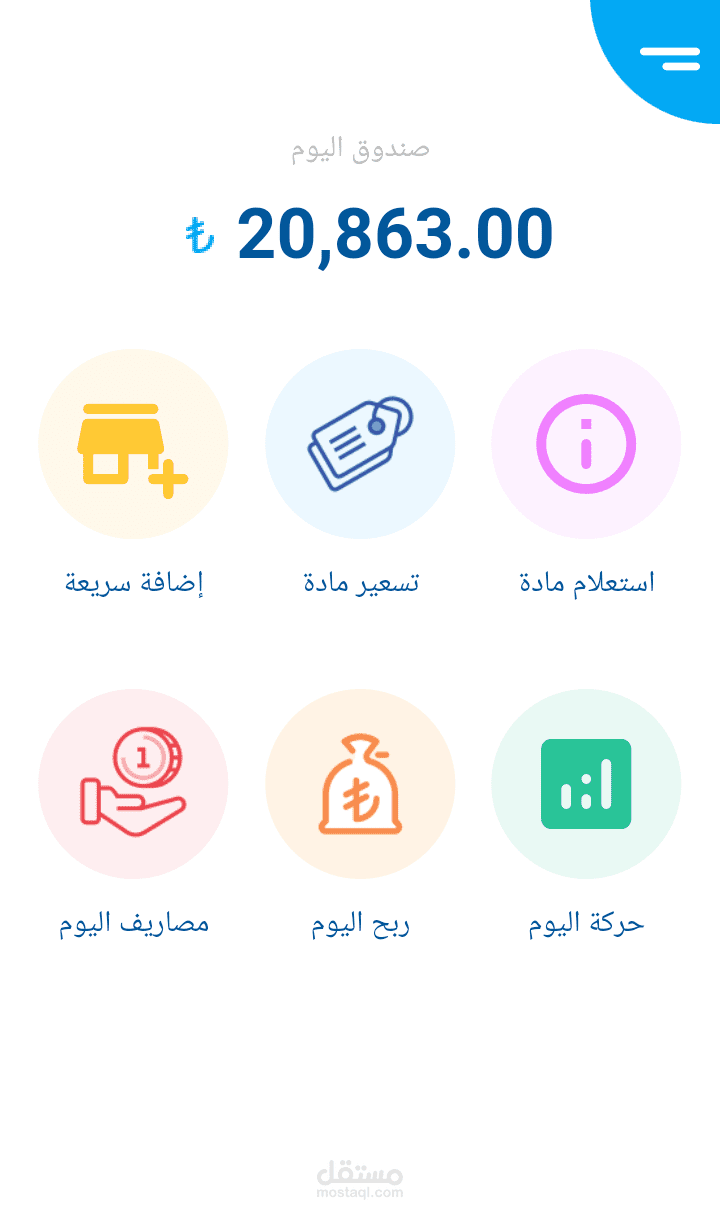View حركة اليوم (today's activity)

click(x=586, y=784)
